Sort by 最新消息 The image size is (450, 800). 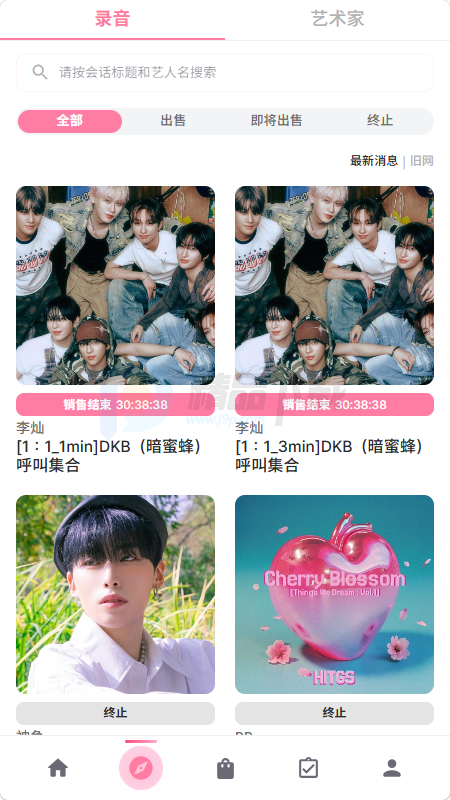click(x=374, y=161)
